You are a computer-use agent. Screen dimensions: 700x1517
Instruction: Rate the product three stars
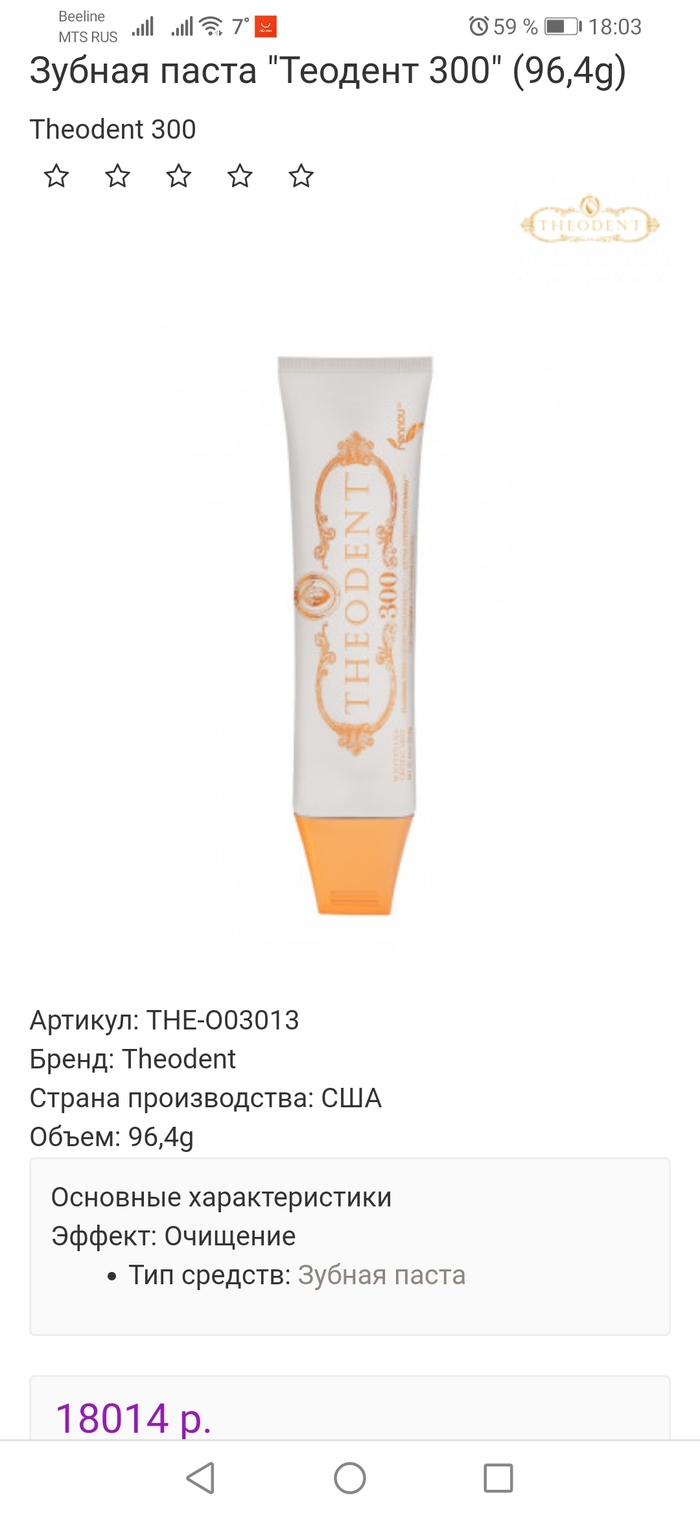[179, 177]
